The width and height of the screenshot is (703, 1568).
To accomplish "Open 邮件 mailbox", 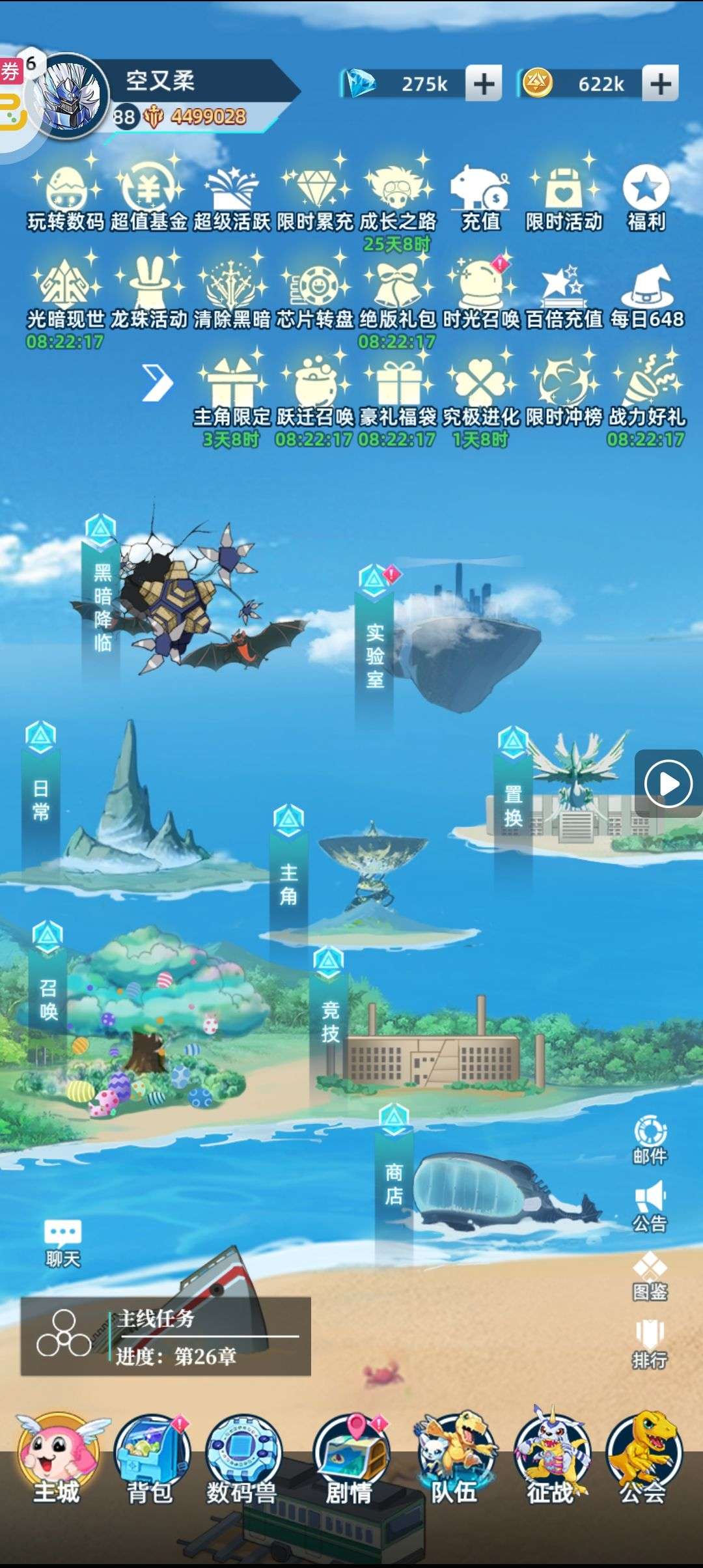I will click(650, 1140).
